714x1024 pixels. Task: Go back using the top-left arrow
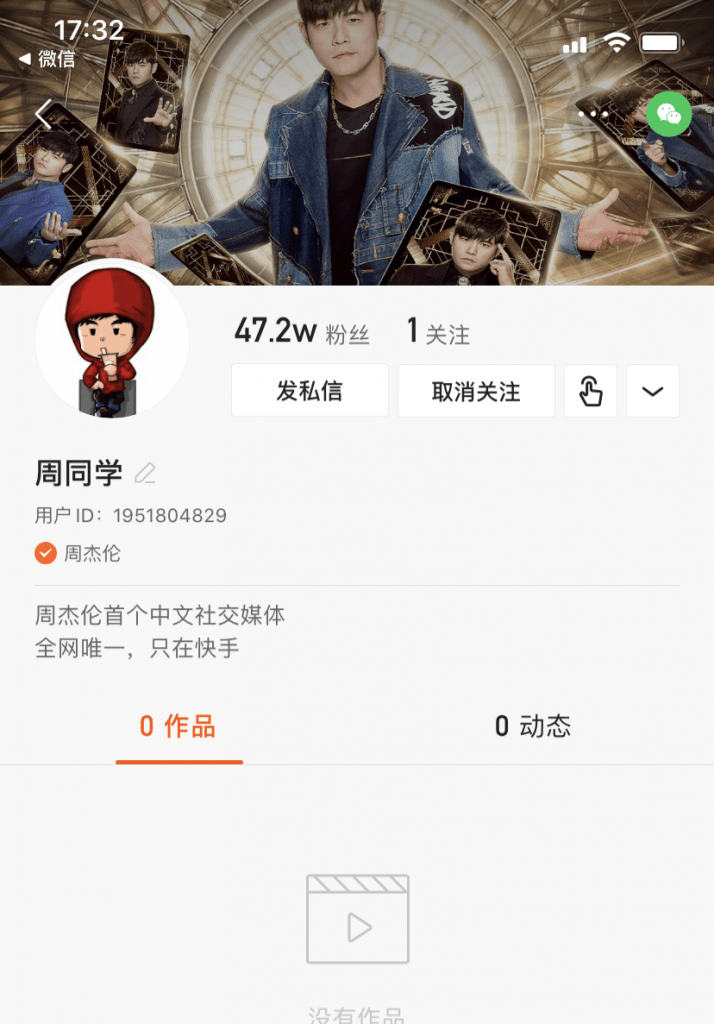click(43, 114)
